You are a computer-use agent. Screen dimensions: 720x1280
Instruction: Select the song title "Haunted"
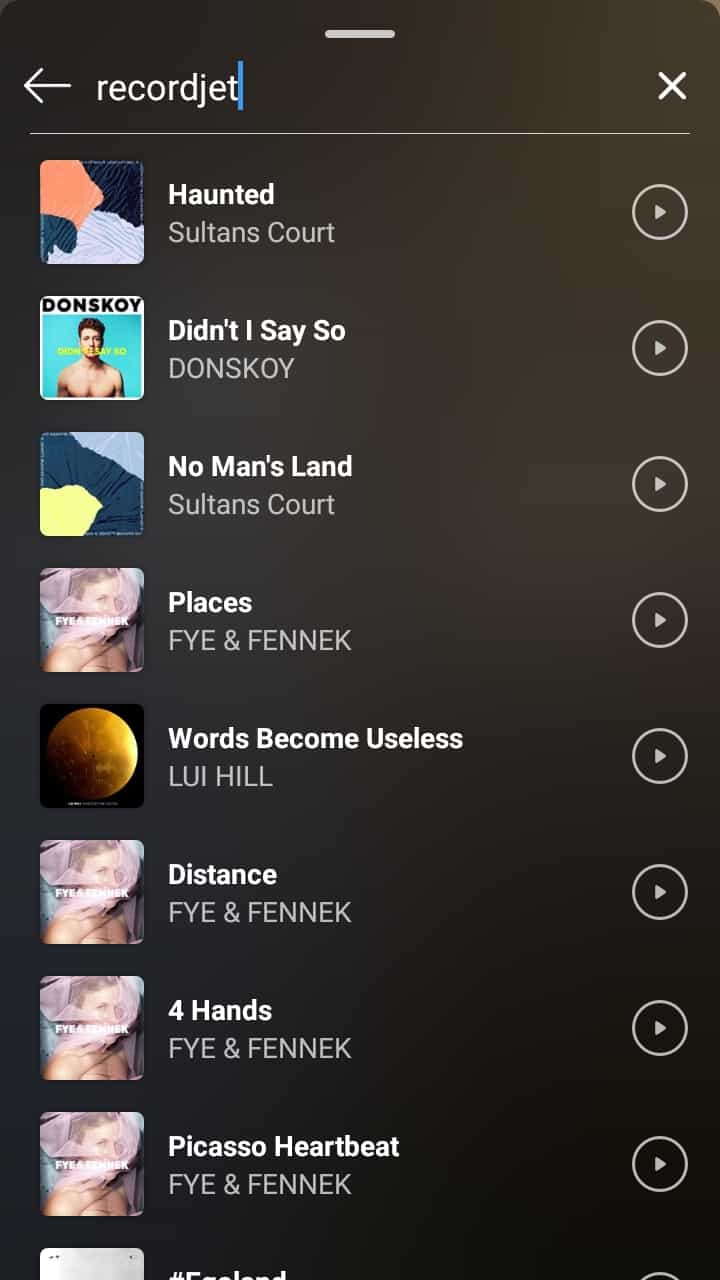221,194
